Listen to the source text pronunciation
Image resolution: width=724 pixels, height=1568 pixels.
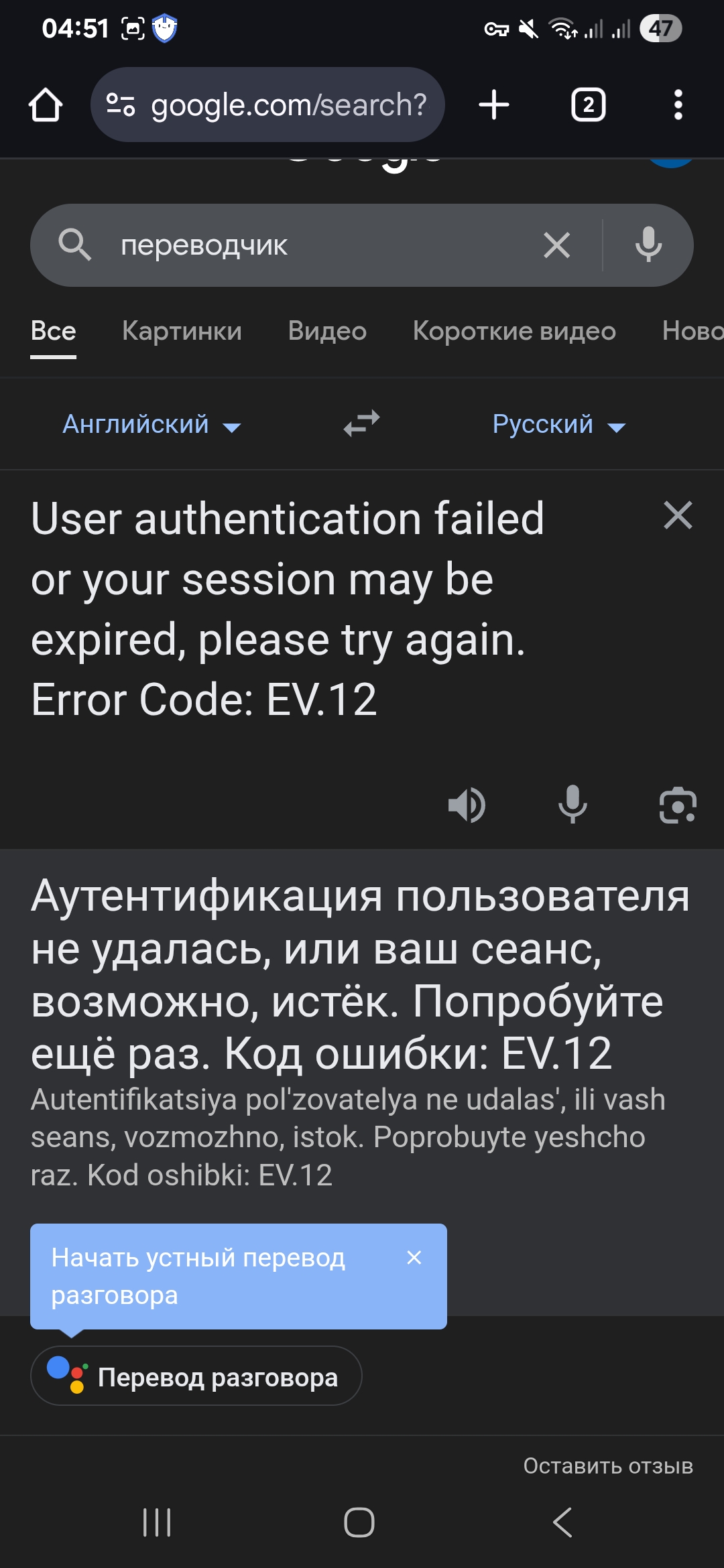pos(467,805)
